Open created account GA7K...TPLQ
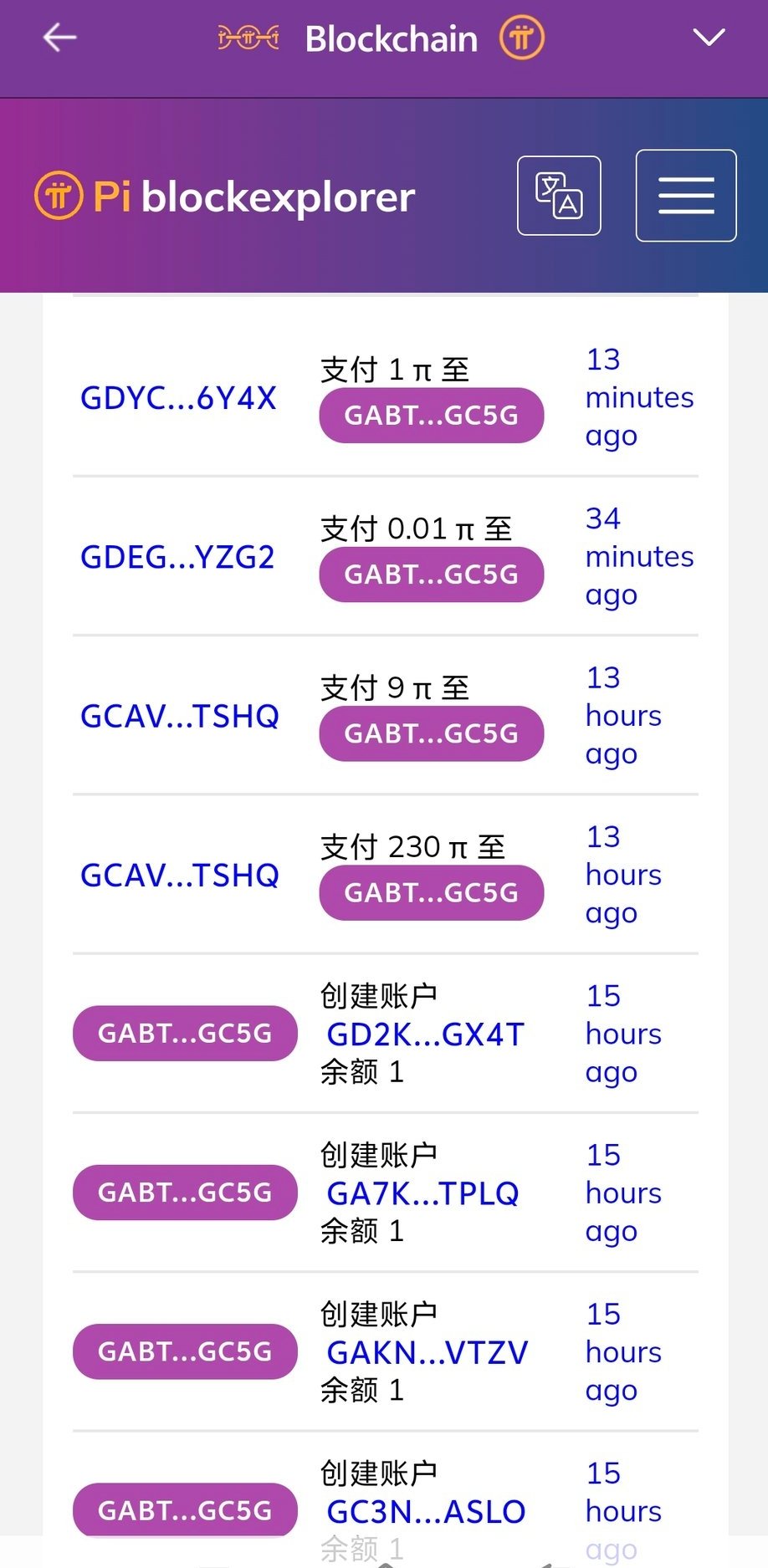Viewport: 768px width, 1568px height. 422,1193
